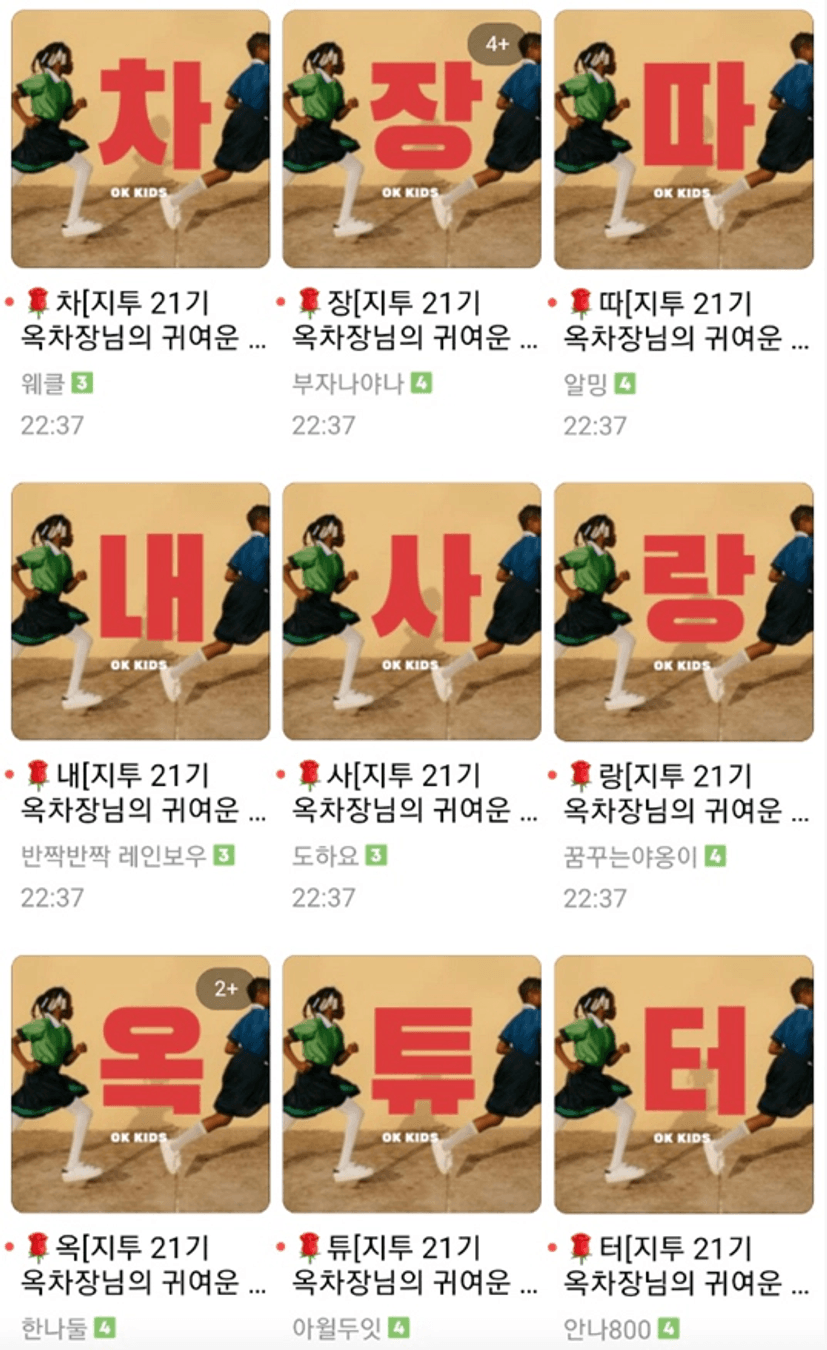This screenshot has width=827, height=1350.
Task: Open the 터 post thumbnail by 안나800
Action: tap(684, 1084)
